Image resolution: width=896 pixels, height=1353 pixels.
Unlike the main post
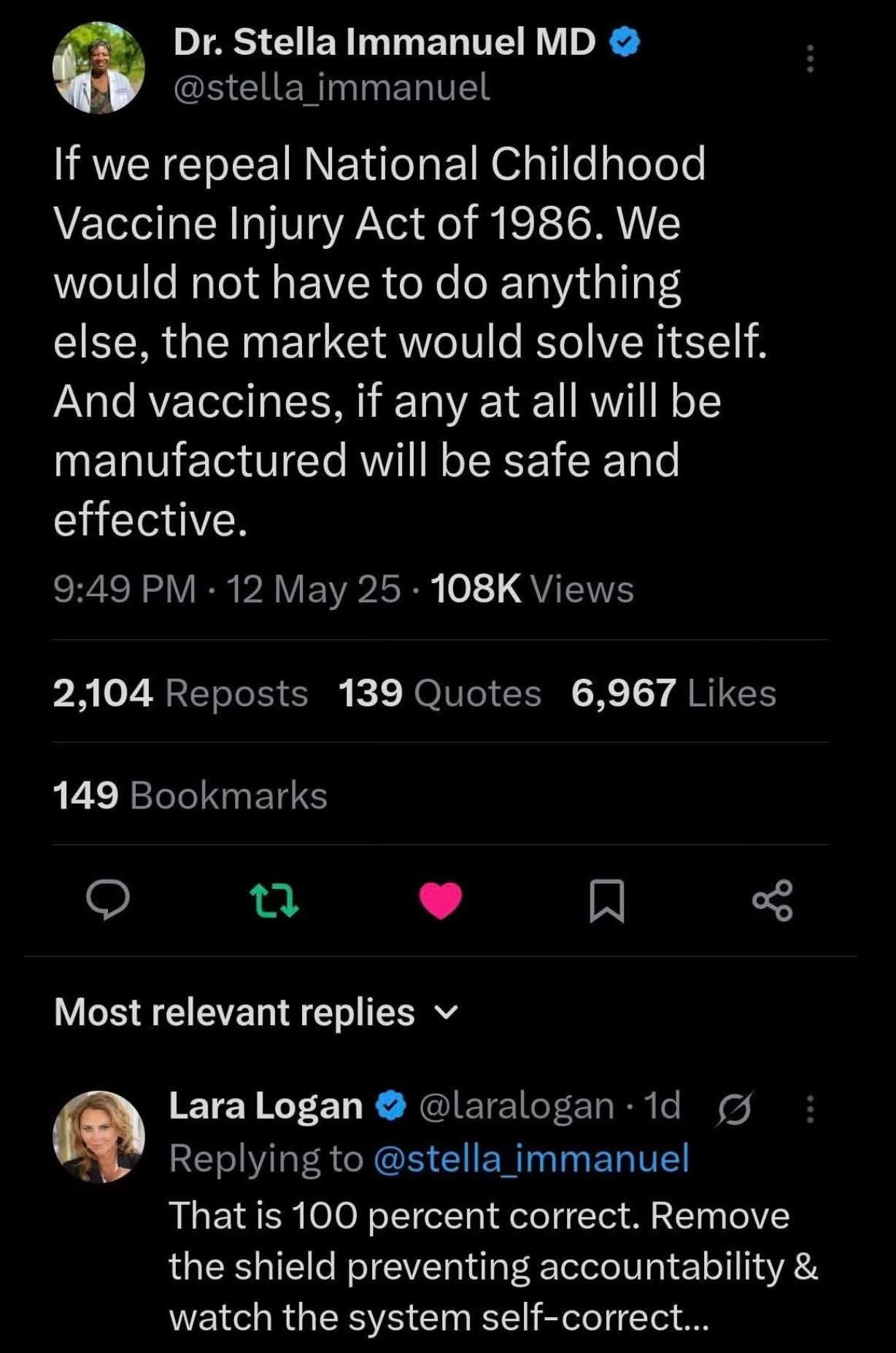tap(441, 900)
